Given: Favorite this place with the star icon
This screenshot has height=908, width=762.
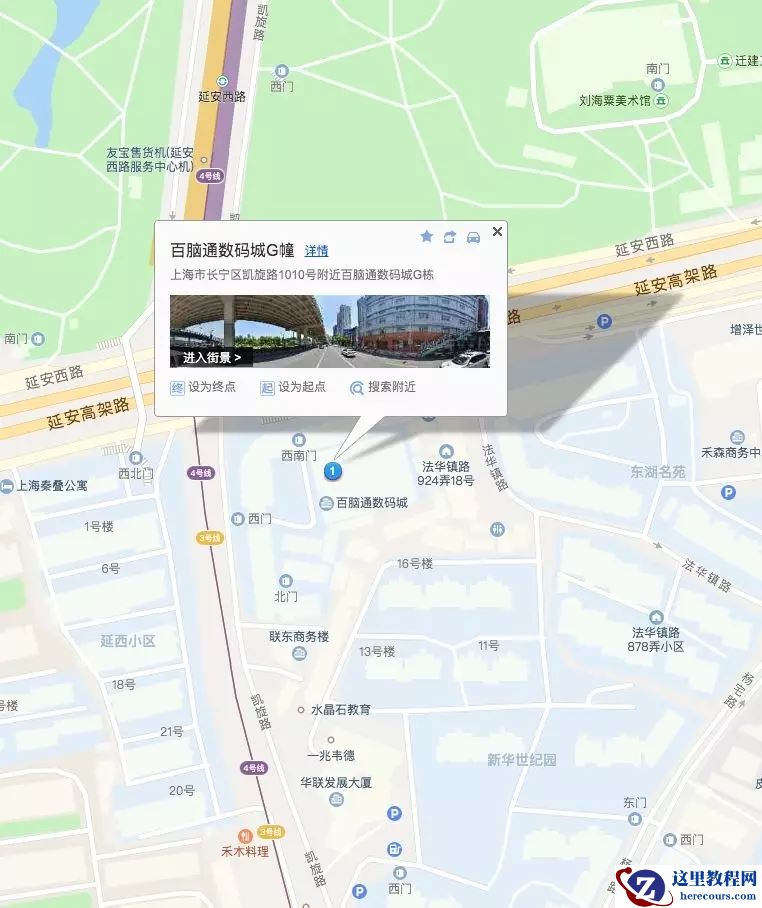Looking at the screenshot, I should click(426, 237).
